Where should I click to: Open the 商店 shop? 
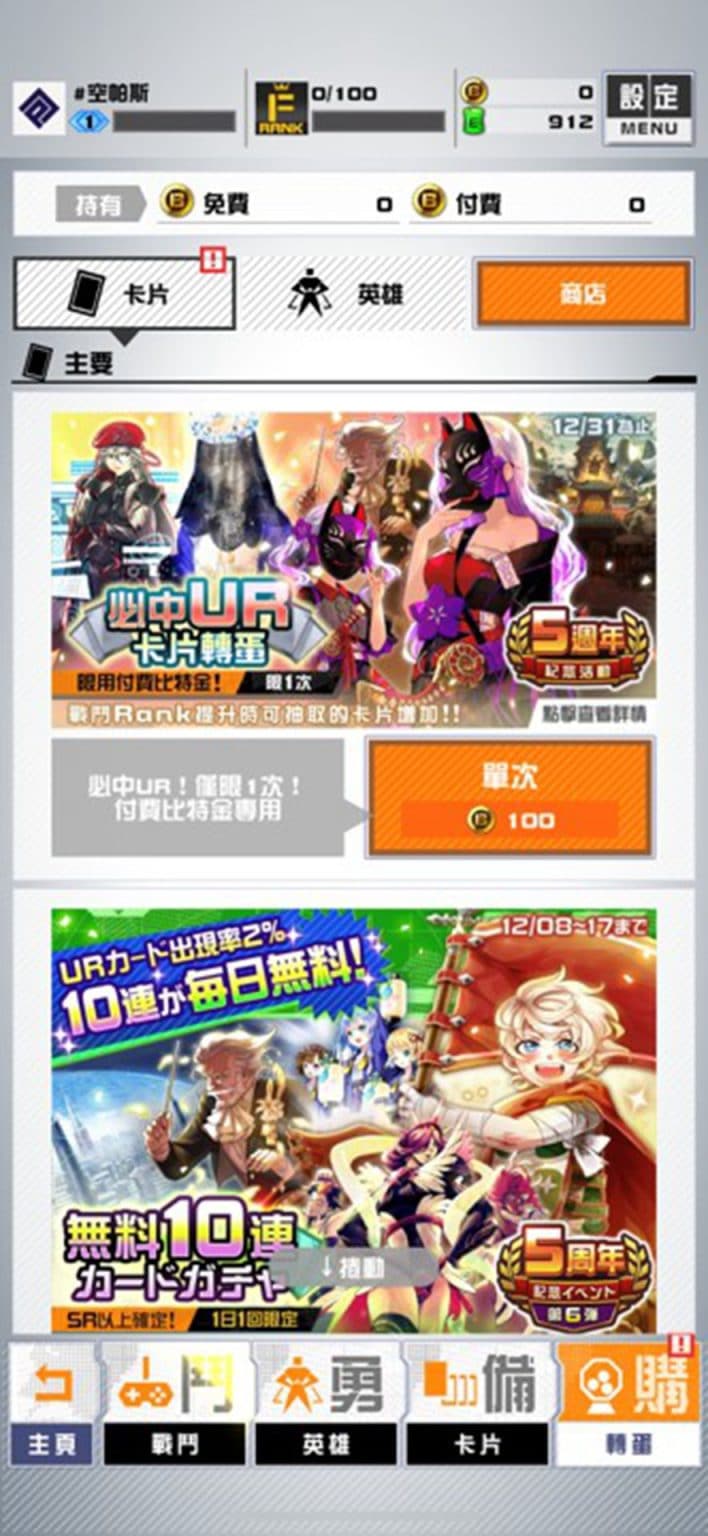pyautogui.click(x=583, y=293)
